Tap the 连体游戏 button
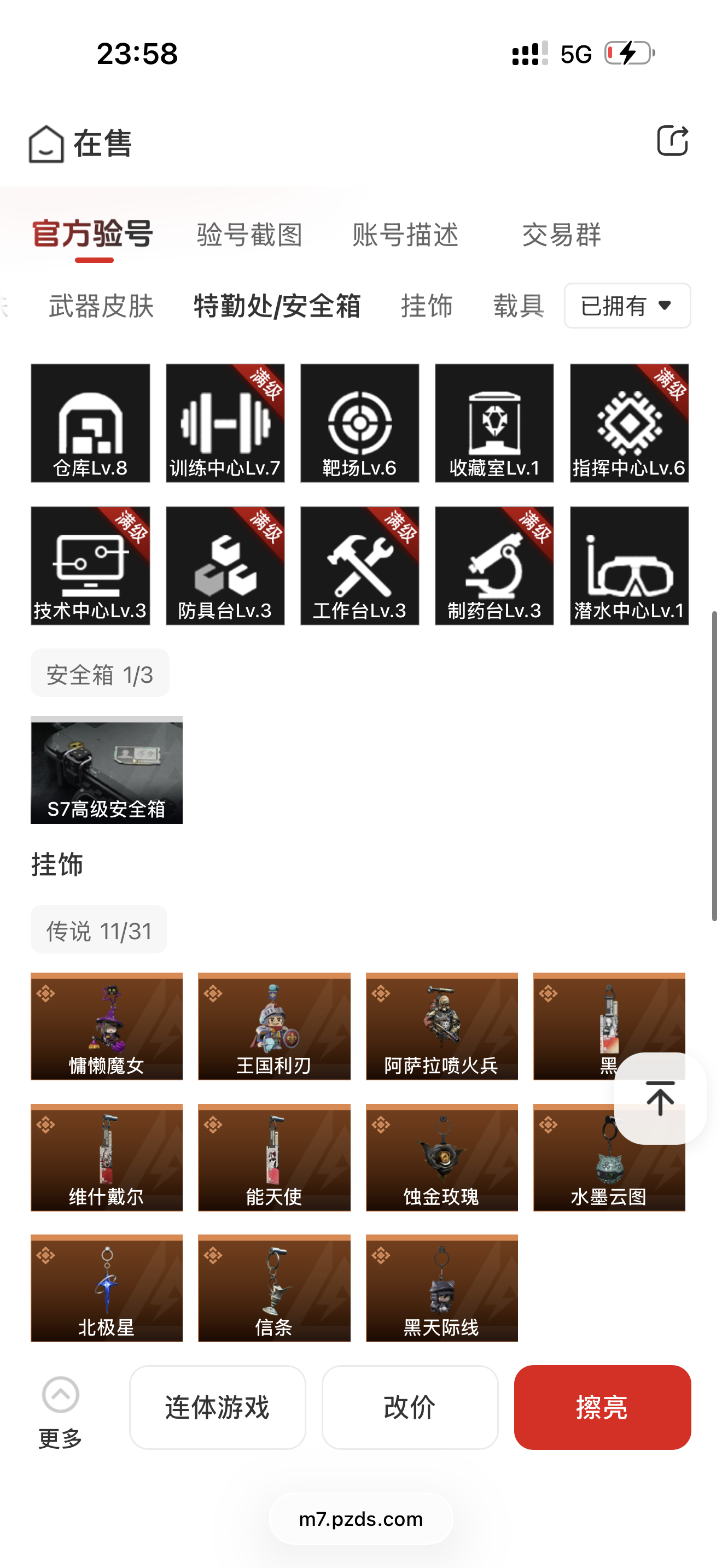The image size is (722, 1568). (x=217, y=1407)
